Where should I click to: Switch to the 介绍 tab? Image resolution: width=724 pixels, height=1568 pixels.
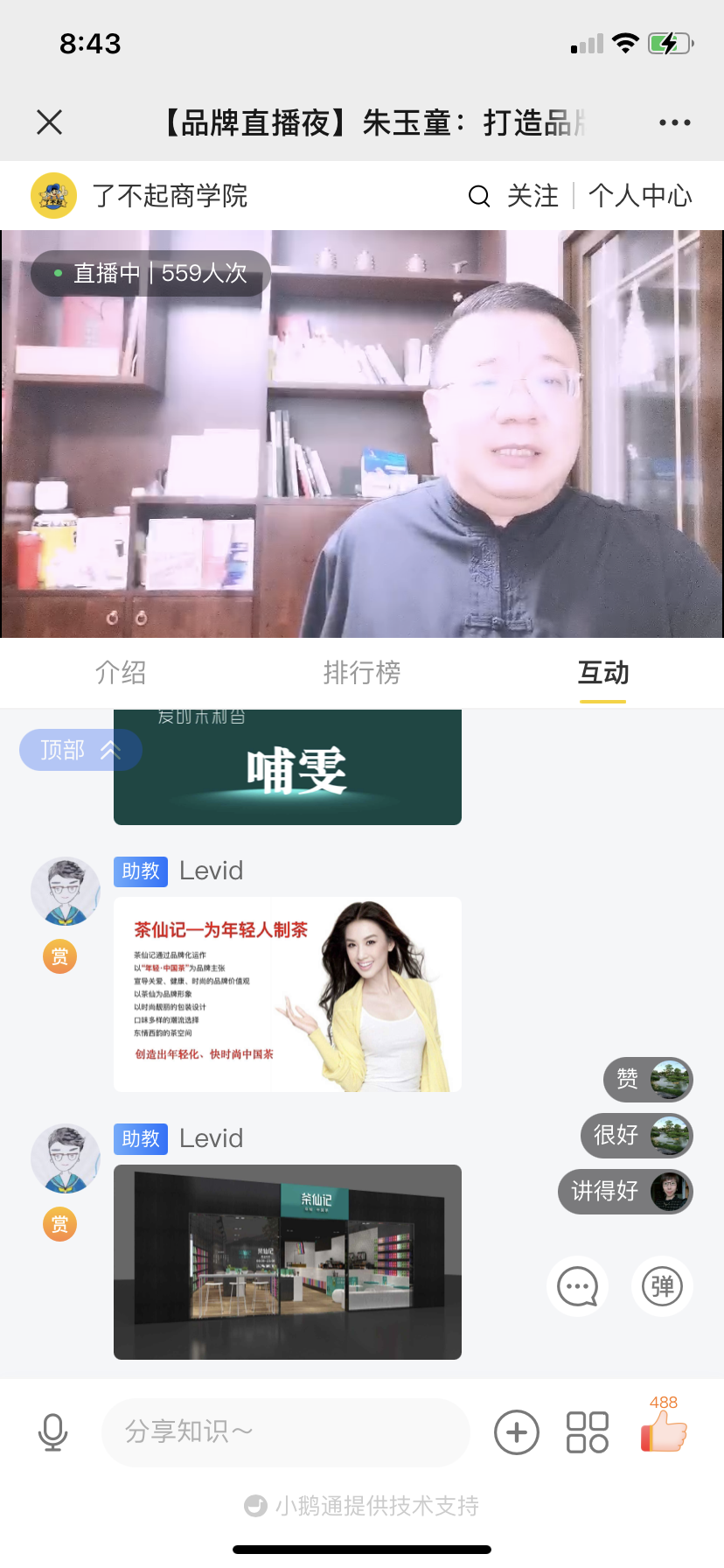click(121, 673)
